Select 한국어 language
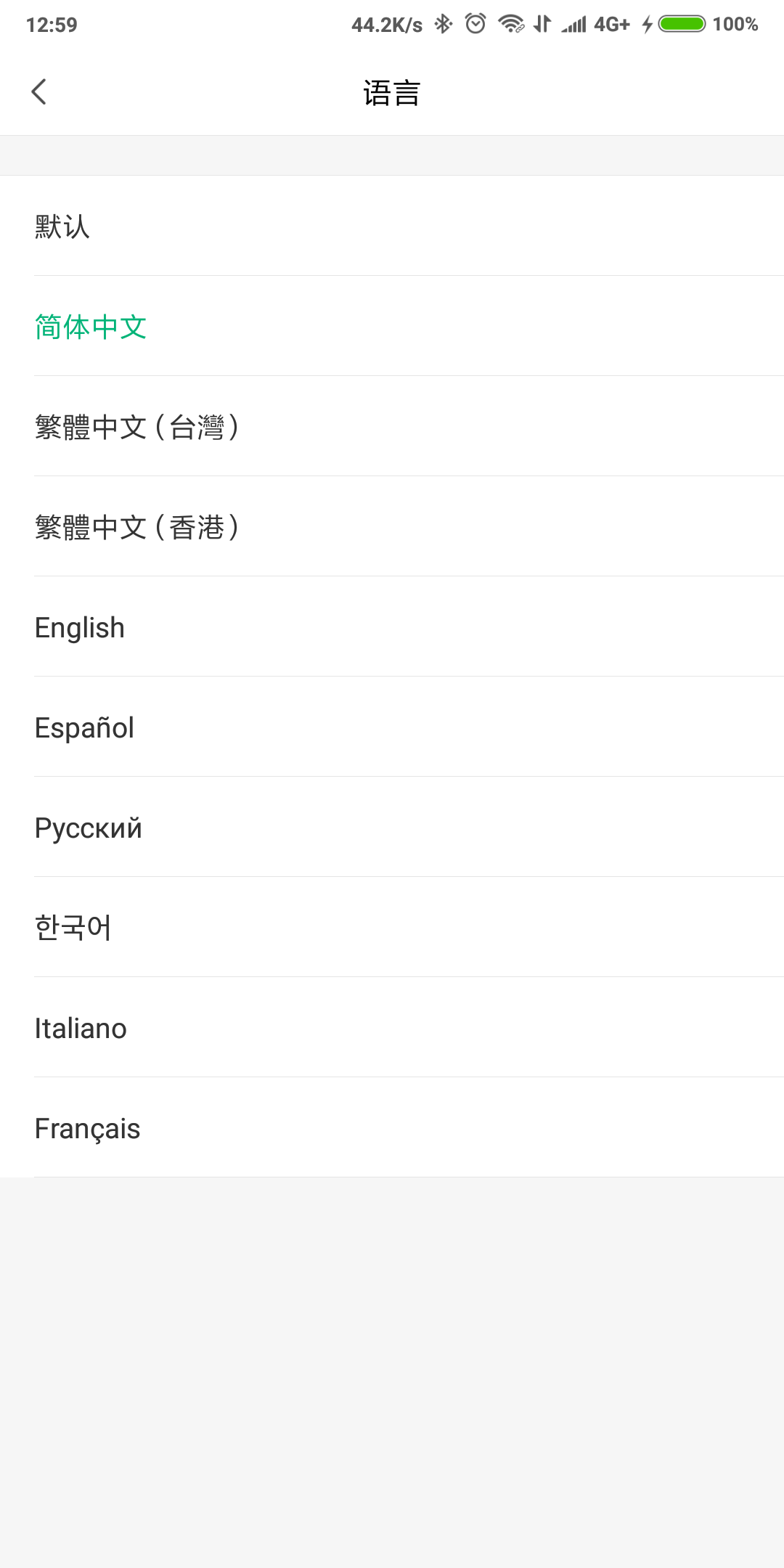This screenshot has width=784, height=1568. coord(392,927)
